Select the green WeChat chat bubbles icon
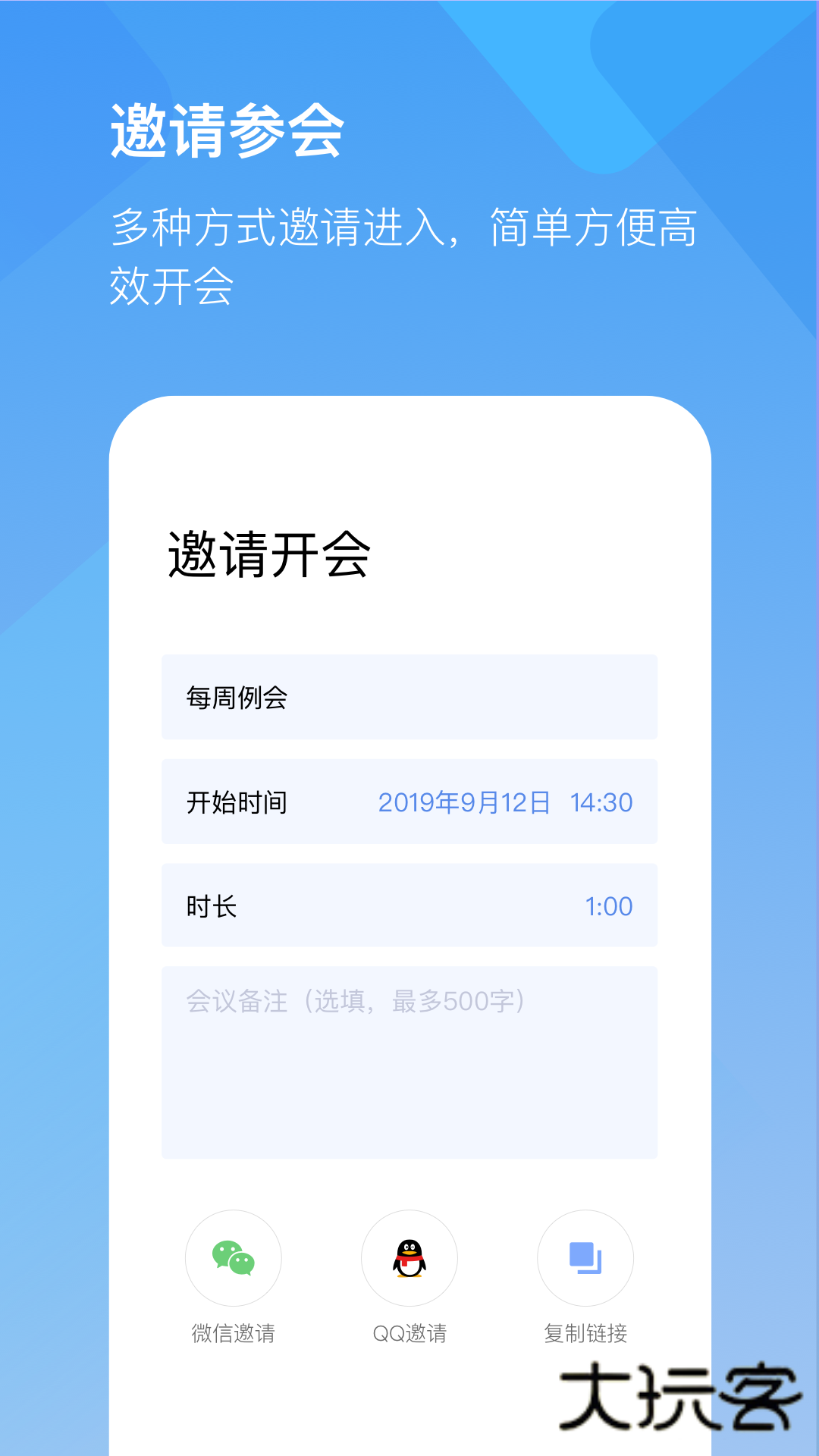This screenshot has width=819, height=1456. coord(234,1258)
